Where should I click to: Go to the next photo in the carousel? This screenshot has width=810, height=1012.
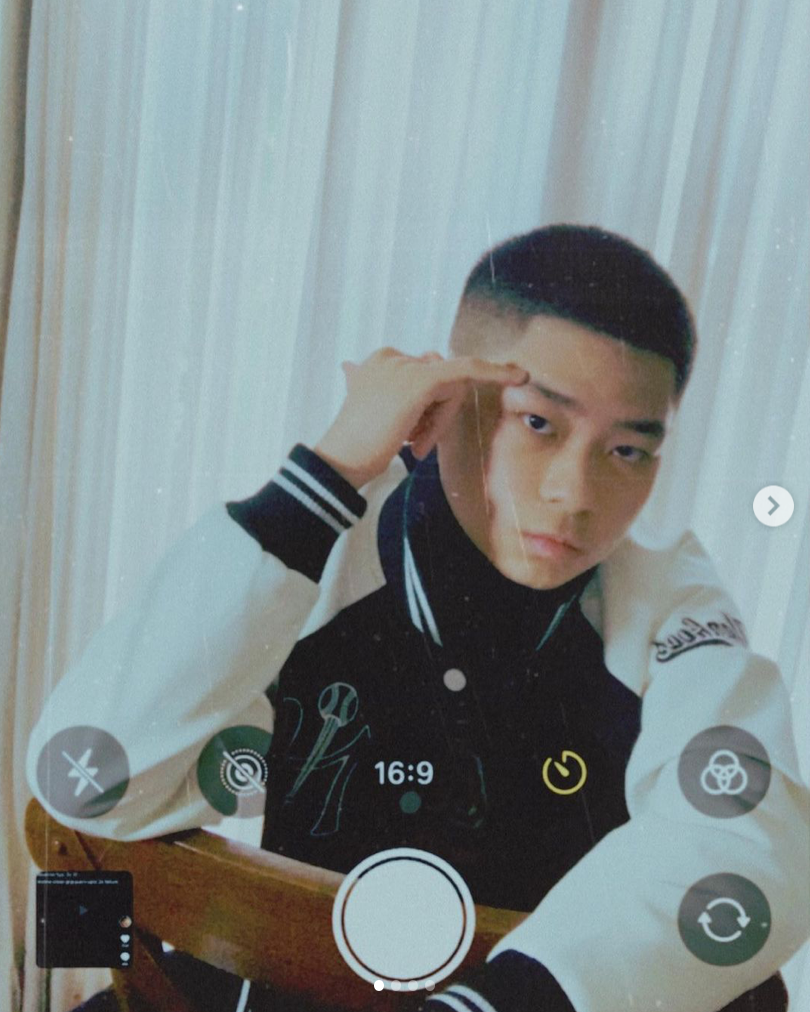[x=773, y=506]
